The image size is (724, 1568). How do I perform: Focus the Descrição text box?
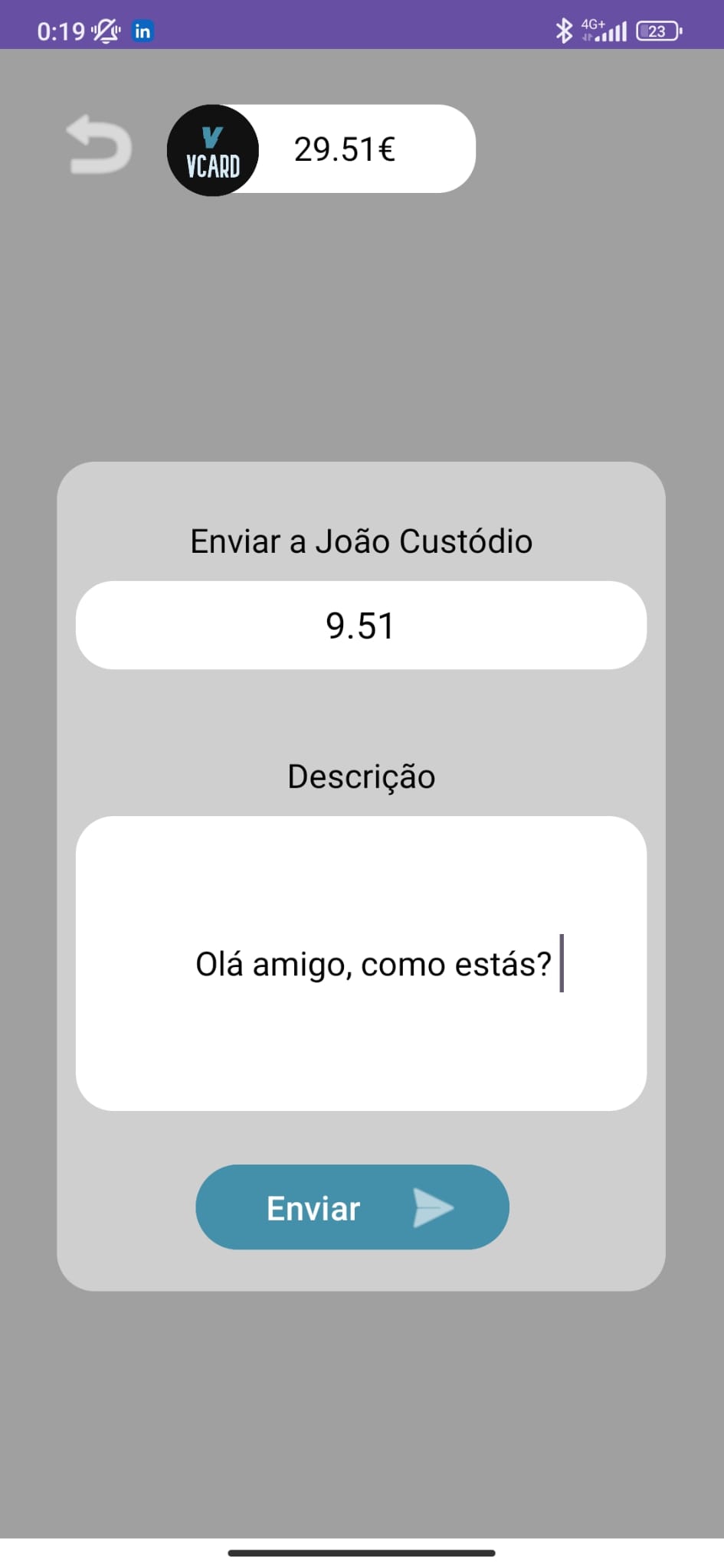pyautogui.click(x=361, y=963)
